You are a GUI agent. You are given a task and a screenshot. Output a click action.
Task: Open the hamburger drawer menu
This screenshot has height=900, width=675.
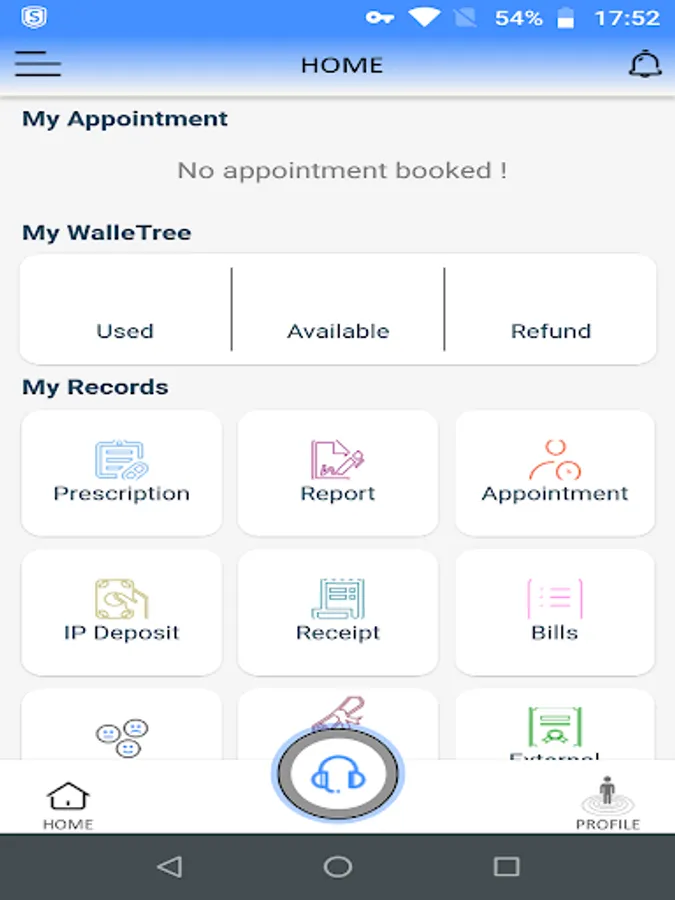(38, 65)
